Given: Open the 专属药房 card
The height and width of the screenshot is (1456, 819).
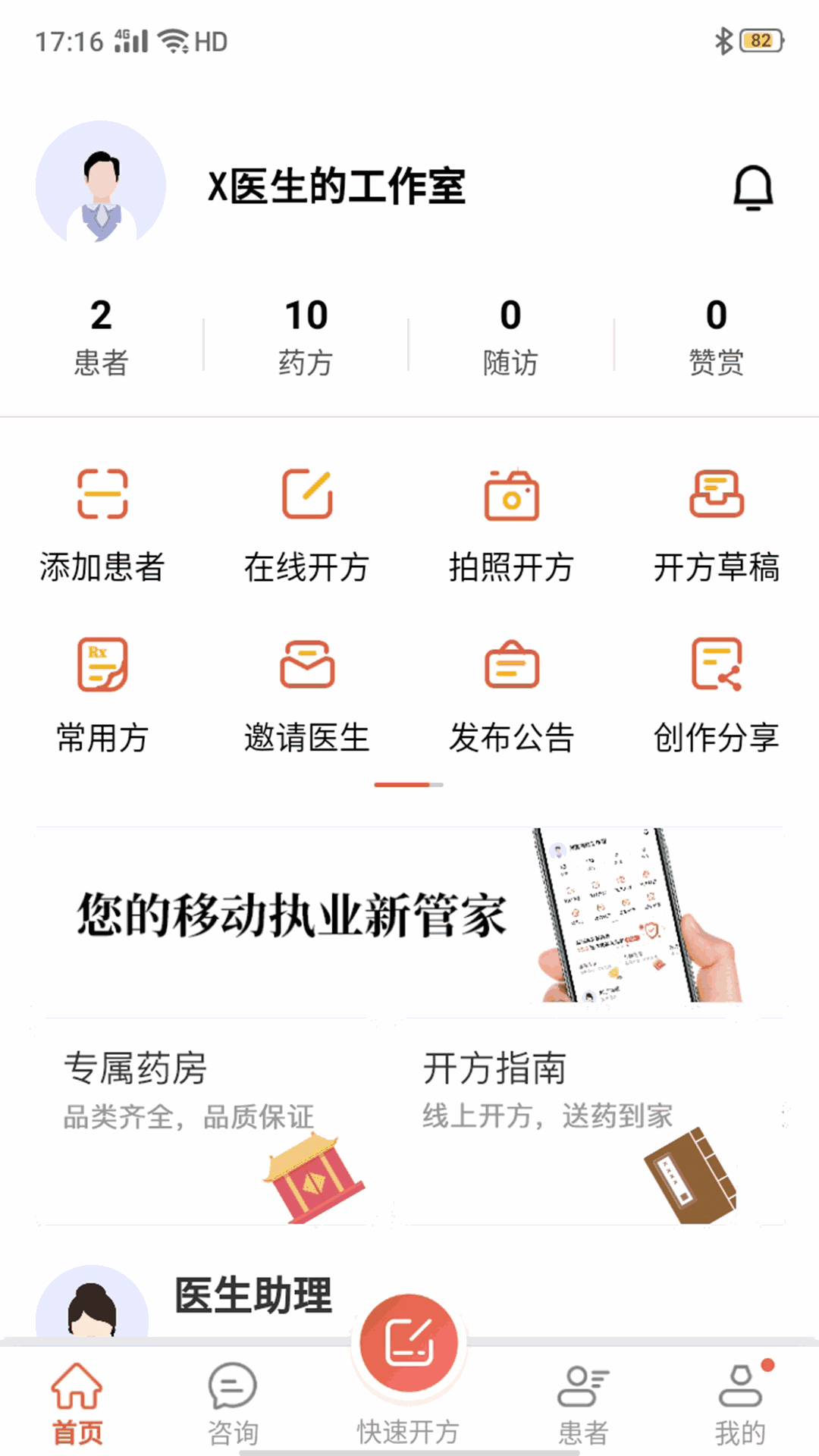Looking at the screenshot, I should [205, 1121].
